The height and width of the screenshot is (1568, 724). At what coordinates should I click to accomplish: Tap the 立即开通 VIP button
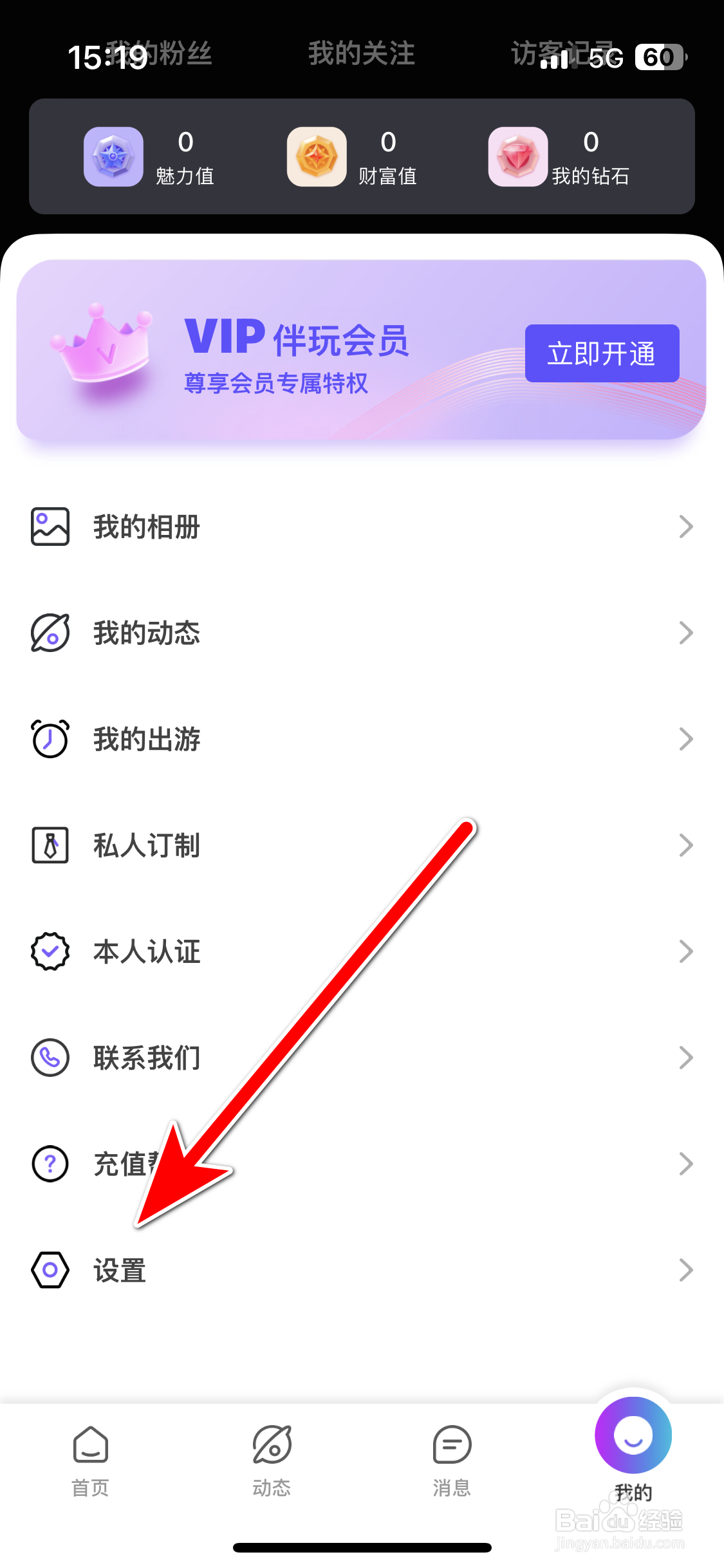point(602,353)
